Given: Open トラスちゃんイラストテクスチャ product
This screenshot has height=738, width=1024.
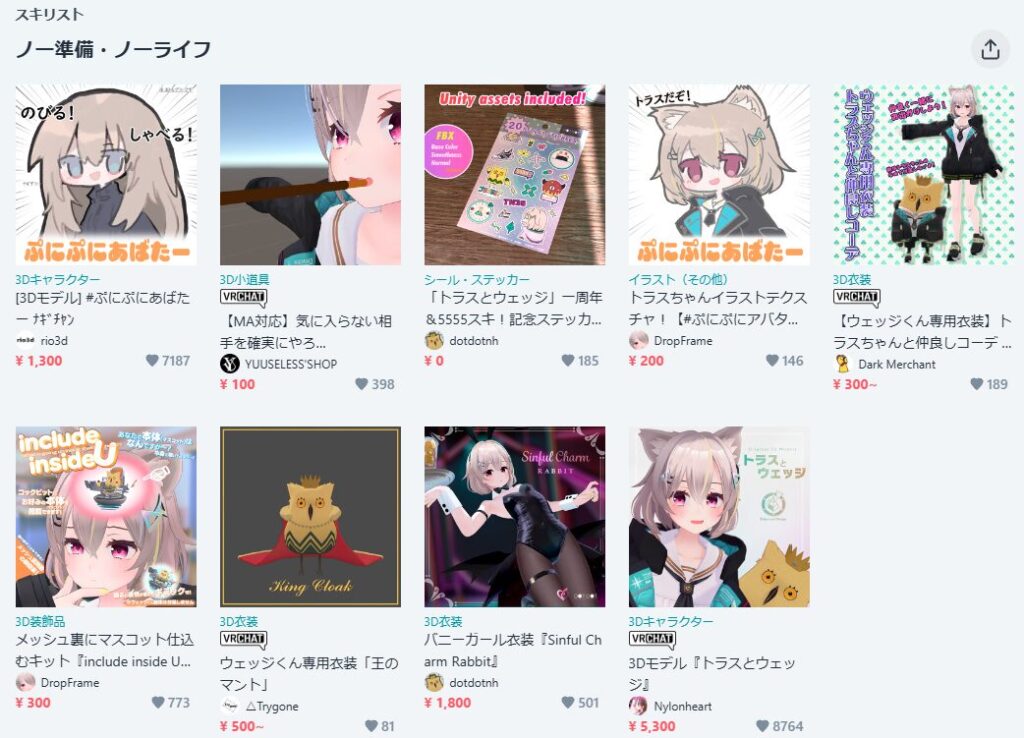Looking at the screenshot, I should coord(718,174).
